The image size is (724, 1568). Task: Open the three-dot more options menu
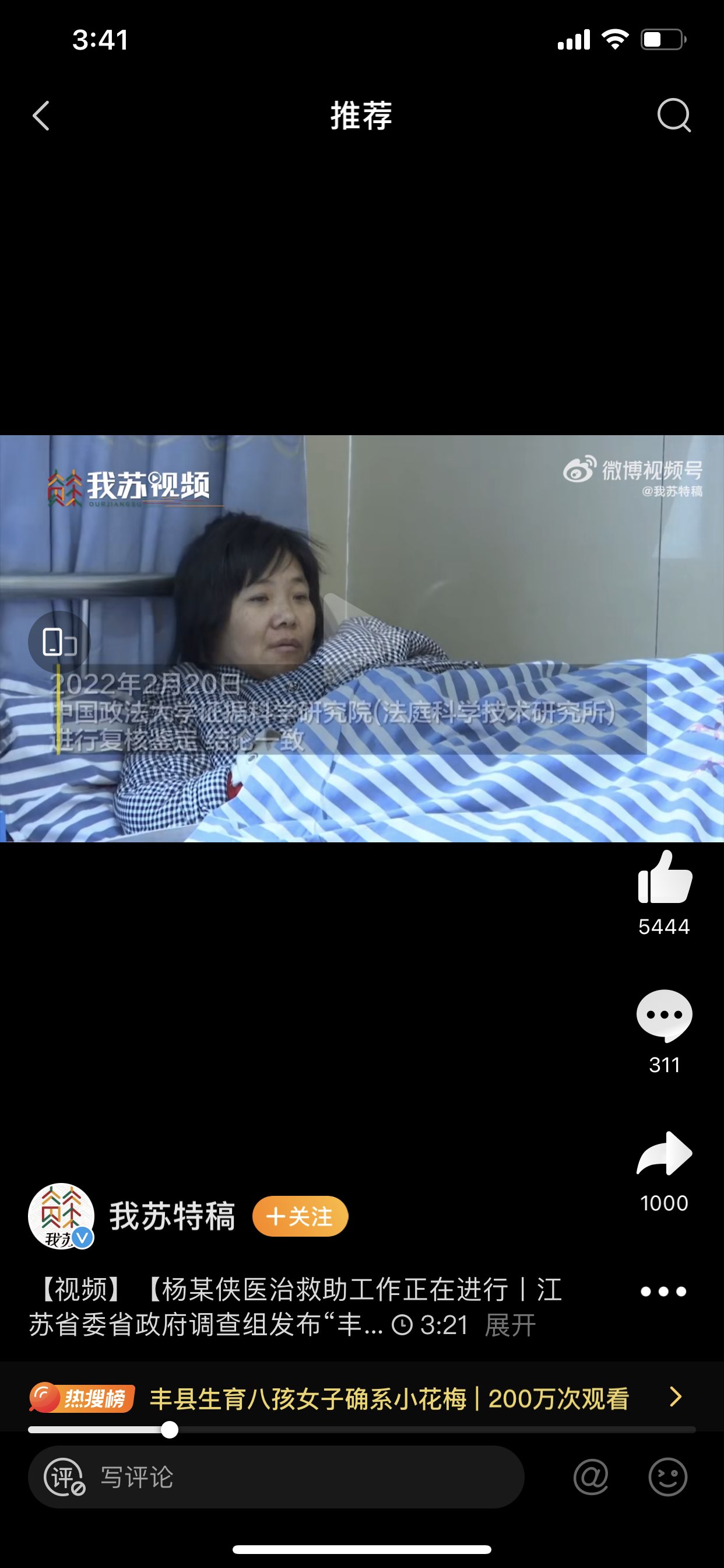pyautogui.click(x=663, y=1291)
